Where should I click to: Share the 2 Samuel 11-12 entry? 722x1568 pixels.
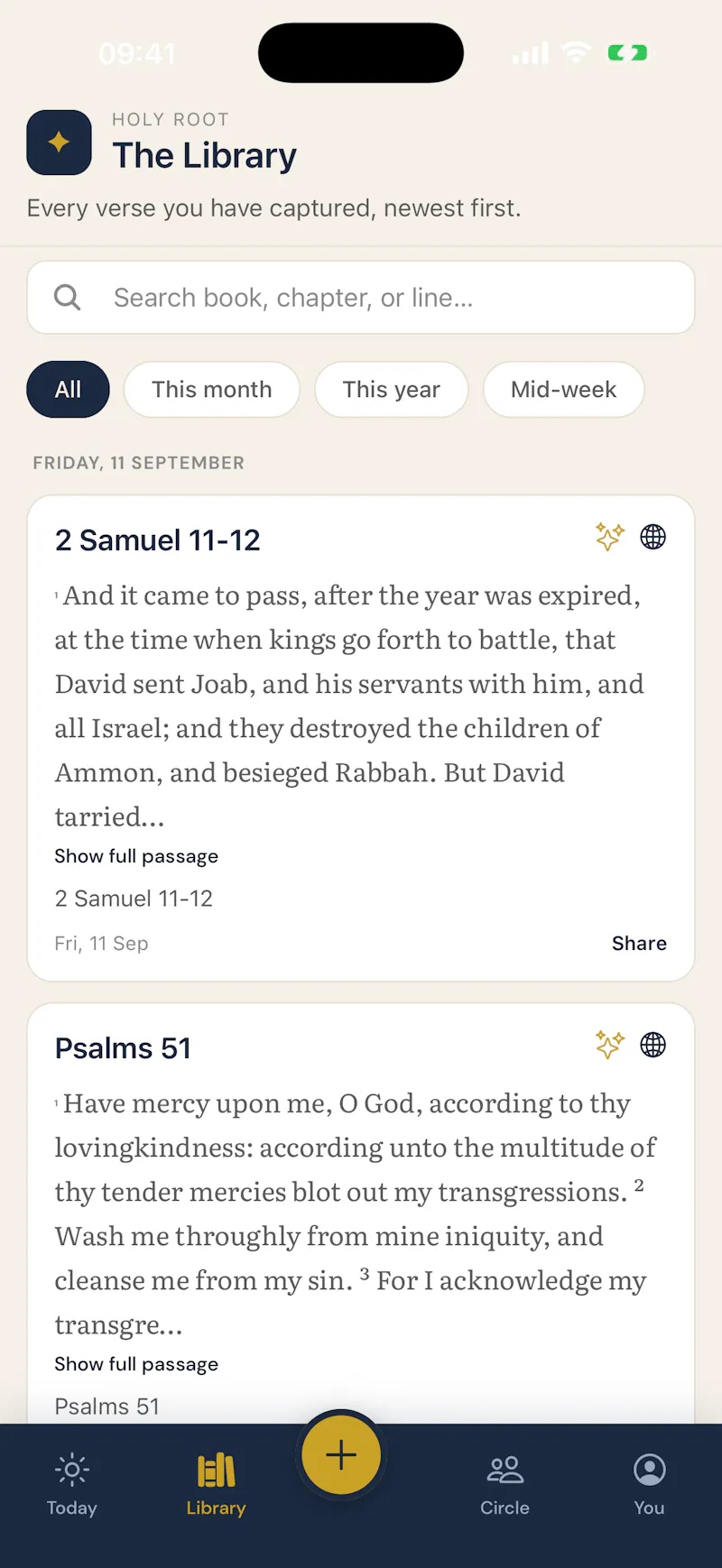(639, 943)
